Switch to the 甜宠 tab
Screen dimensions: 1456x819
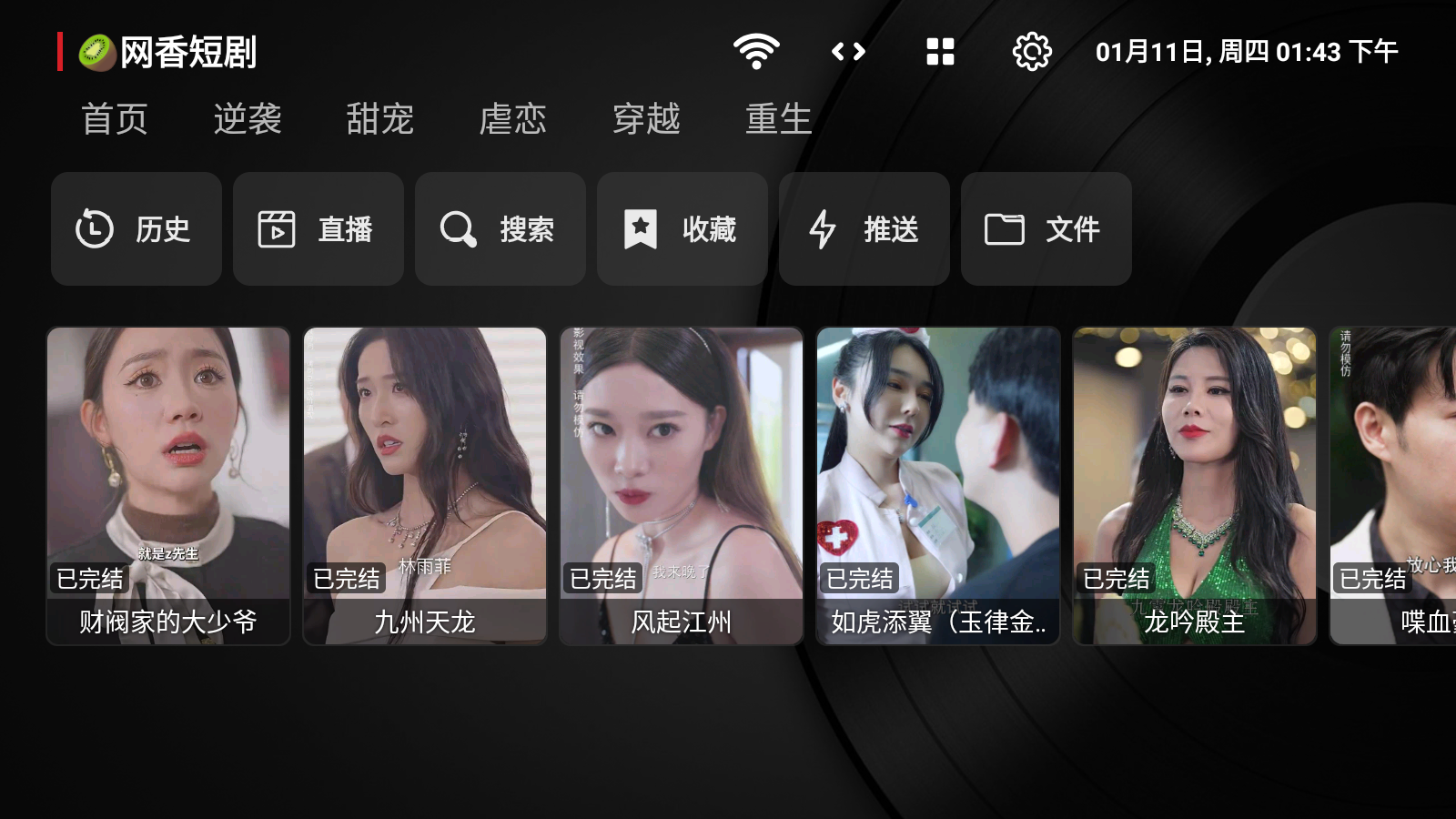[x=380, y=119]
